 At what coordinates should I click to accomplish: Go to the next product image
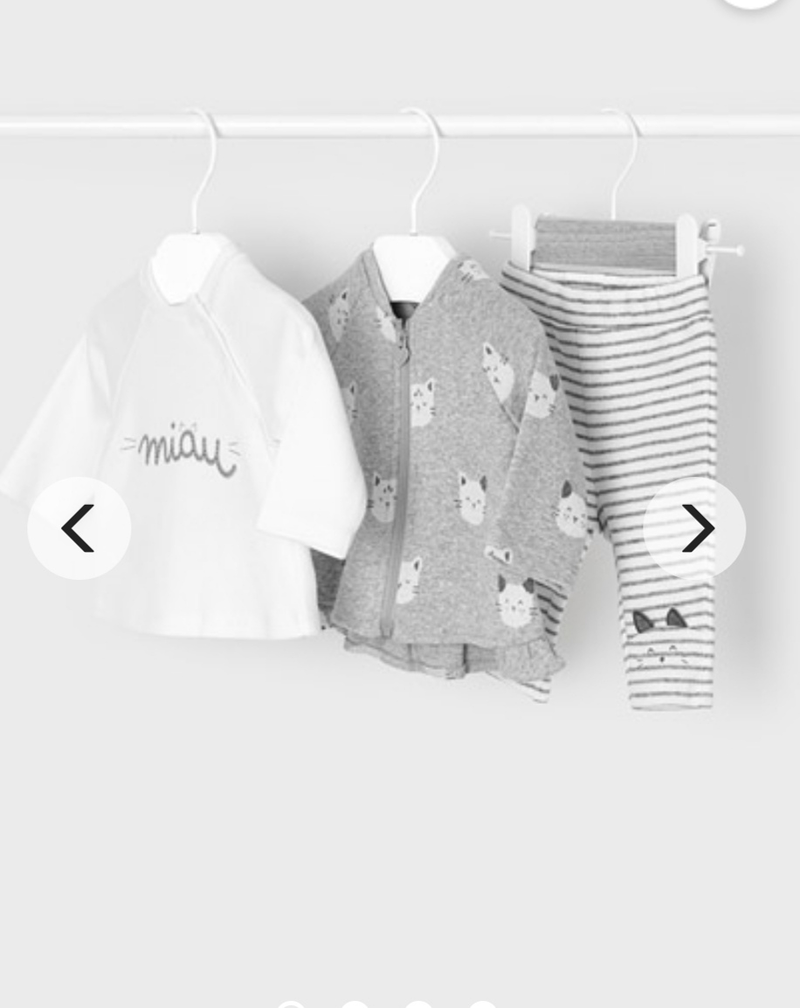coord(695,528)
